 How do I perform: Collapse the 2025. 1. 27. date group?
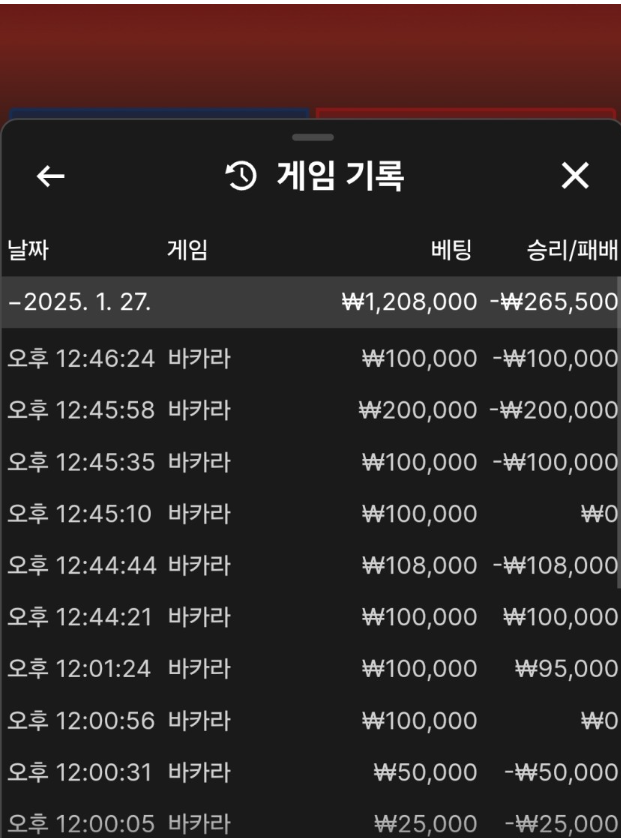click(x=80, y=303)
